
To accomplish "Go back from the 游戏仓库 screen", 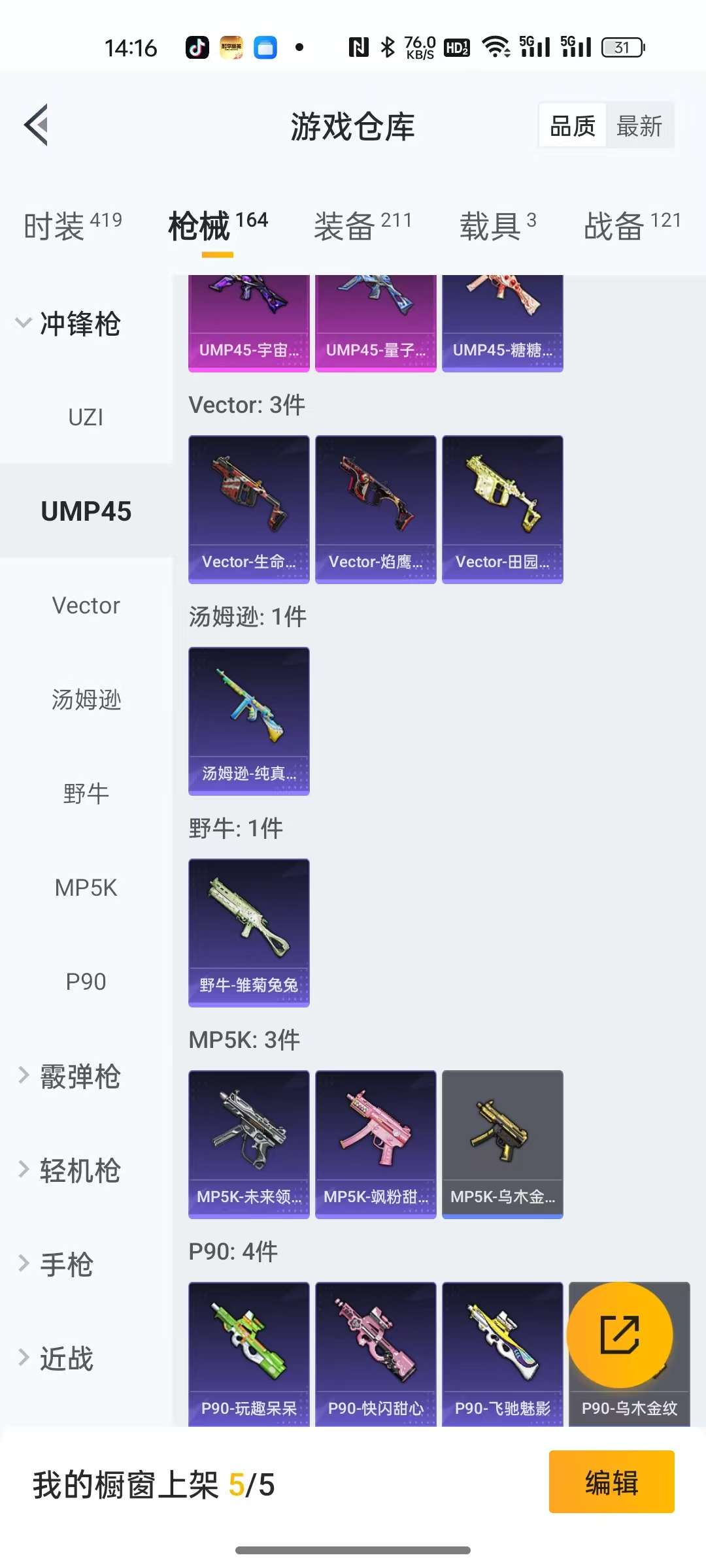I will tap(37, 125).
